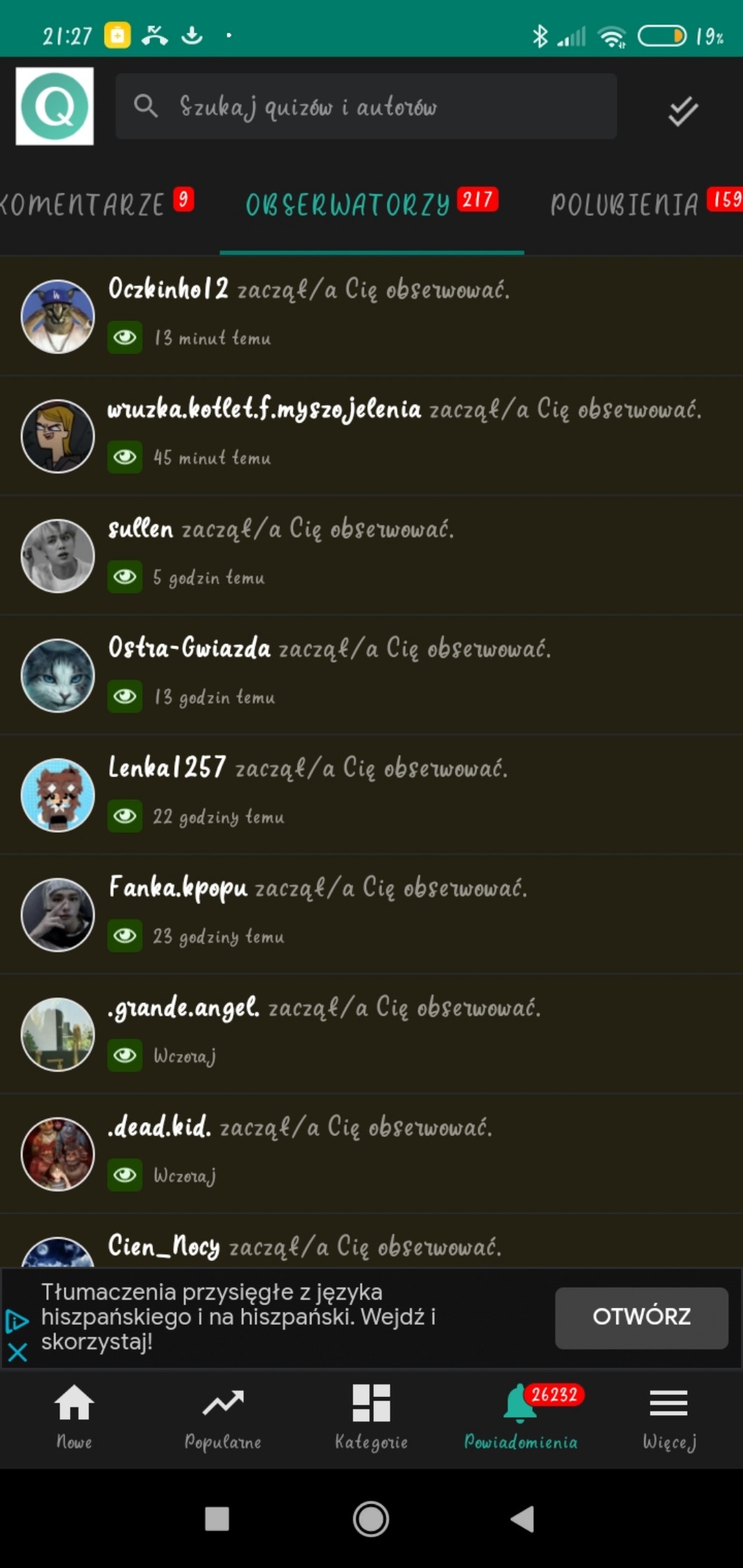
Task: Open Fanka.kpopu's follow notification
Action: 371,913
